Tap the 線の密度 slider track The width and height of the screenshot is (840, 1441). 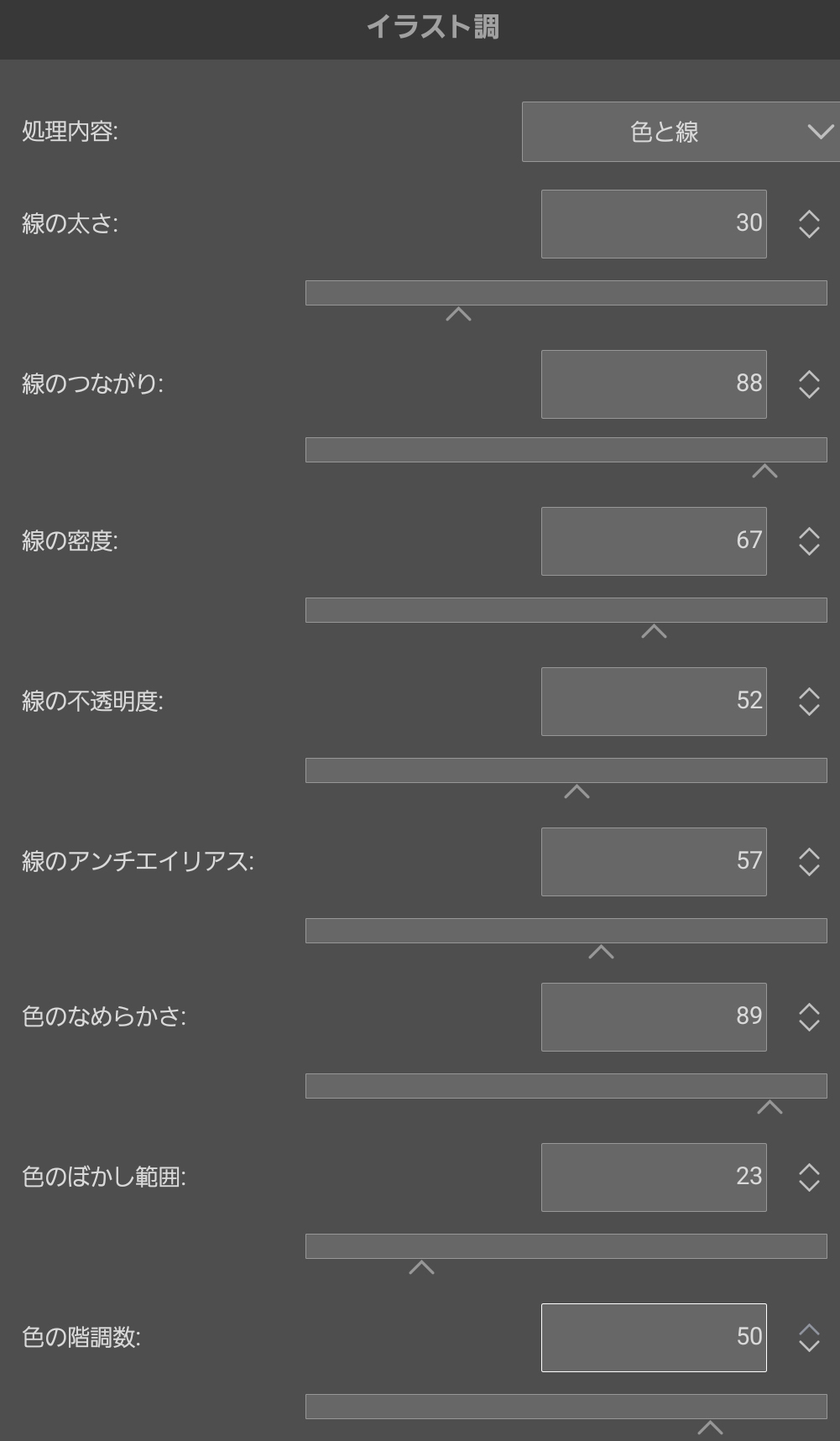tap(566, 610)
